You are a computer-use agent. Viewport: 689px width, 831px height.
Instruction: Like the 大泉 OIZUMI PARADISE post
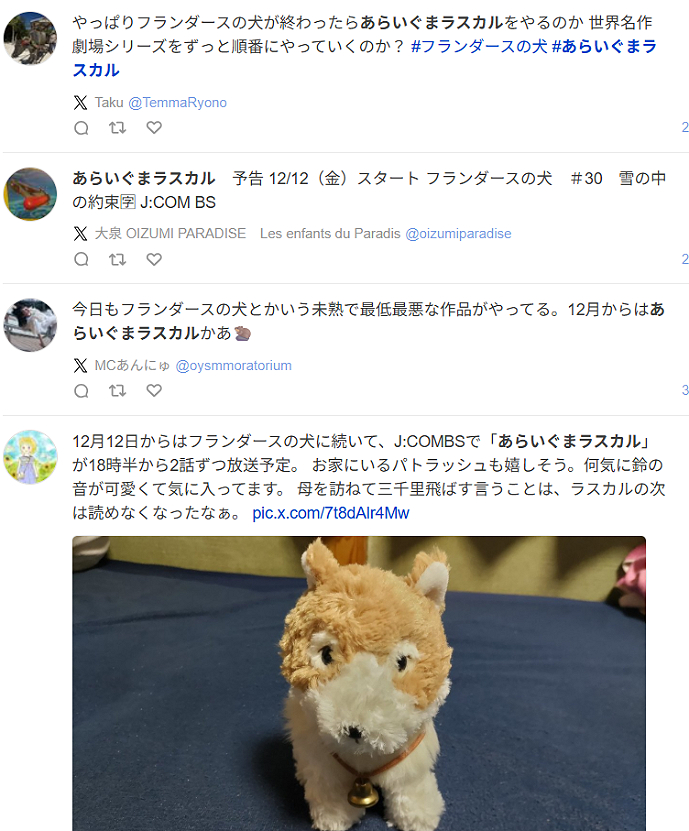(154, 259)
